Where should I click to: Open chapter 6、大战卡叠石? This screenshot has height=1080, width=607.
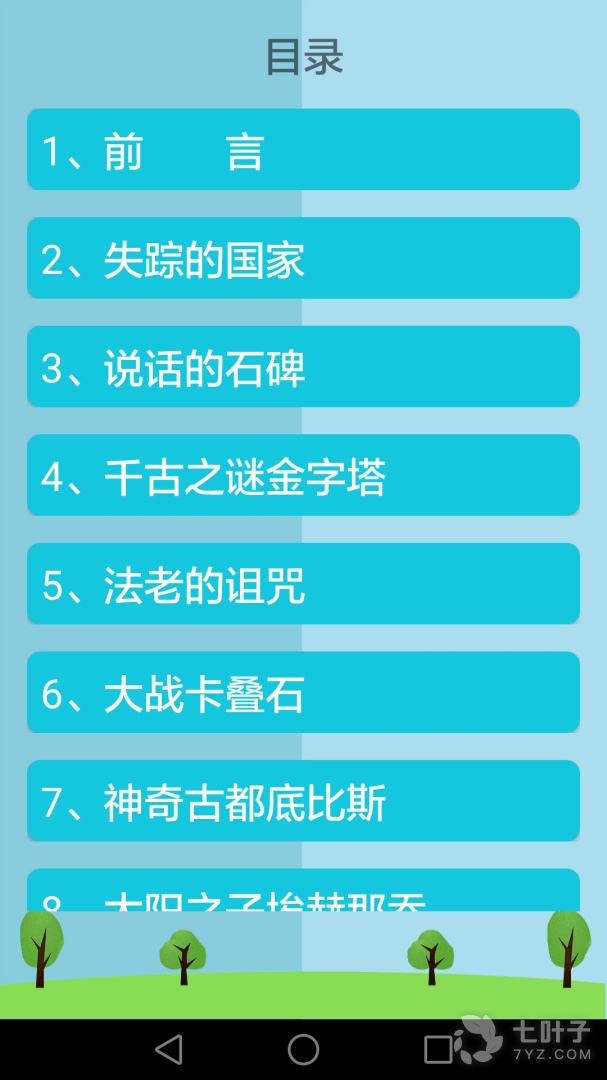(303, 693)
